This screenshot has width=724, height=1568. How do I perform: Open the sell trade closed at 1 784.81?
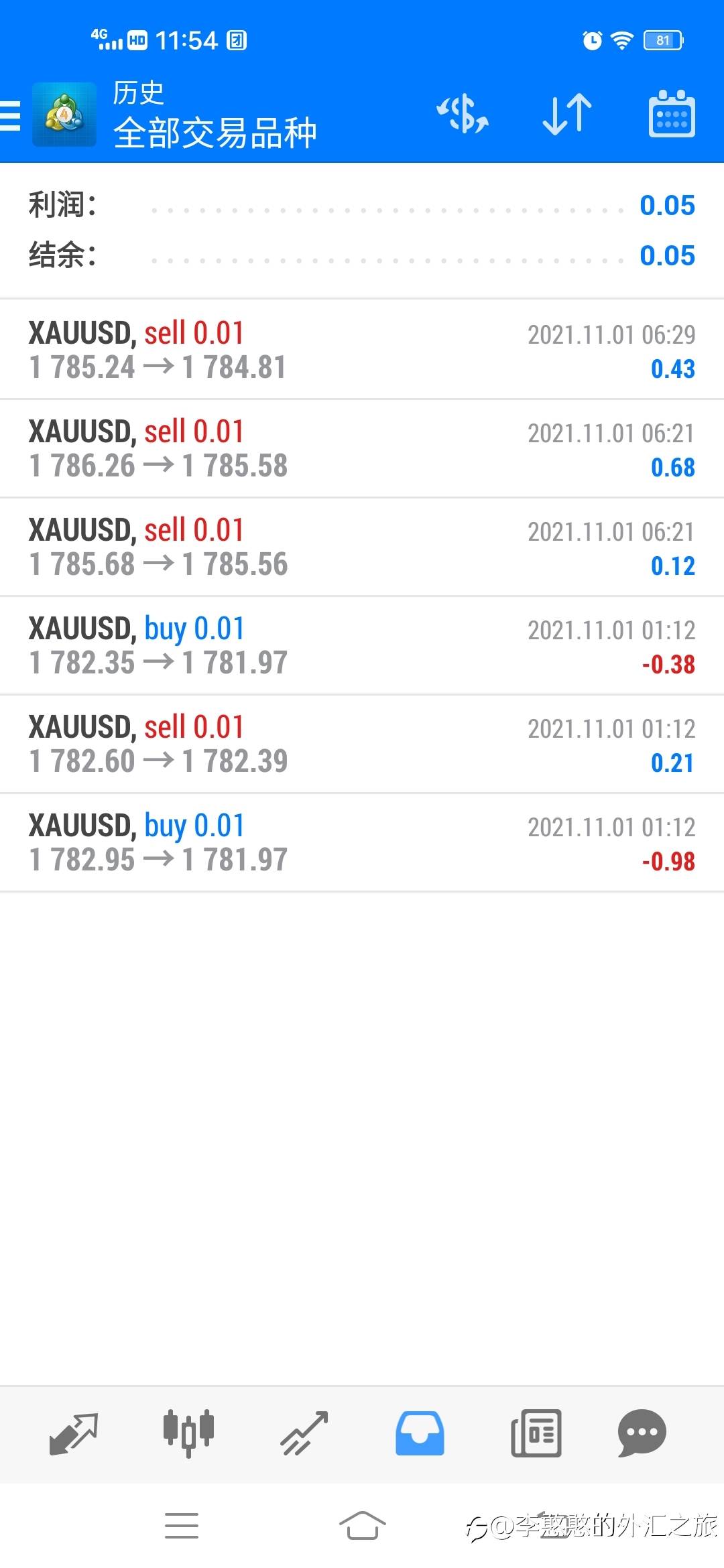click(x=362, y=350)
